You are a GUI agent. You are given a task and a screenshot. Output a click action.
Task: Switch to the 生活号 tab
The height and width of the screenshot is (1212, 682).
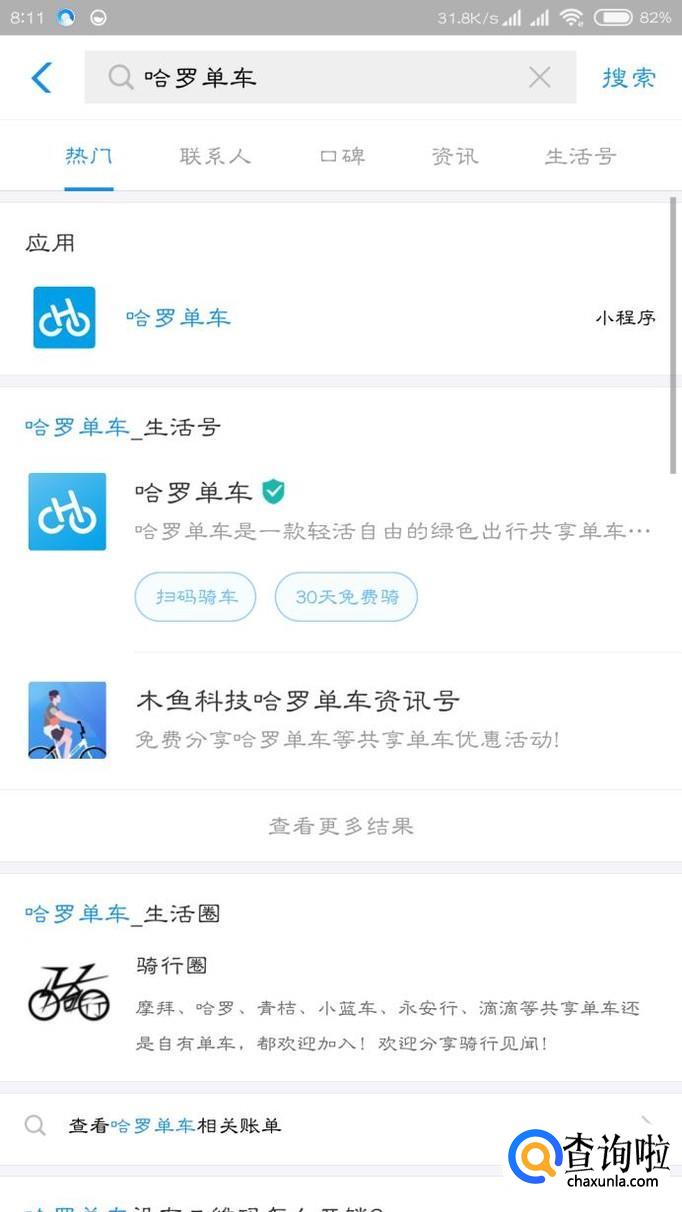click(580, 156)
